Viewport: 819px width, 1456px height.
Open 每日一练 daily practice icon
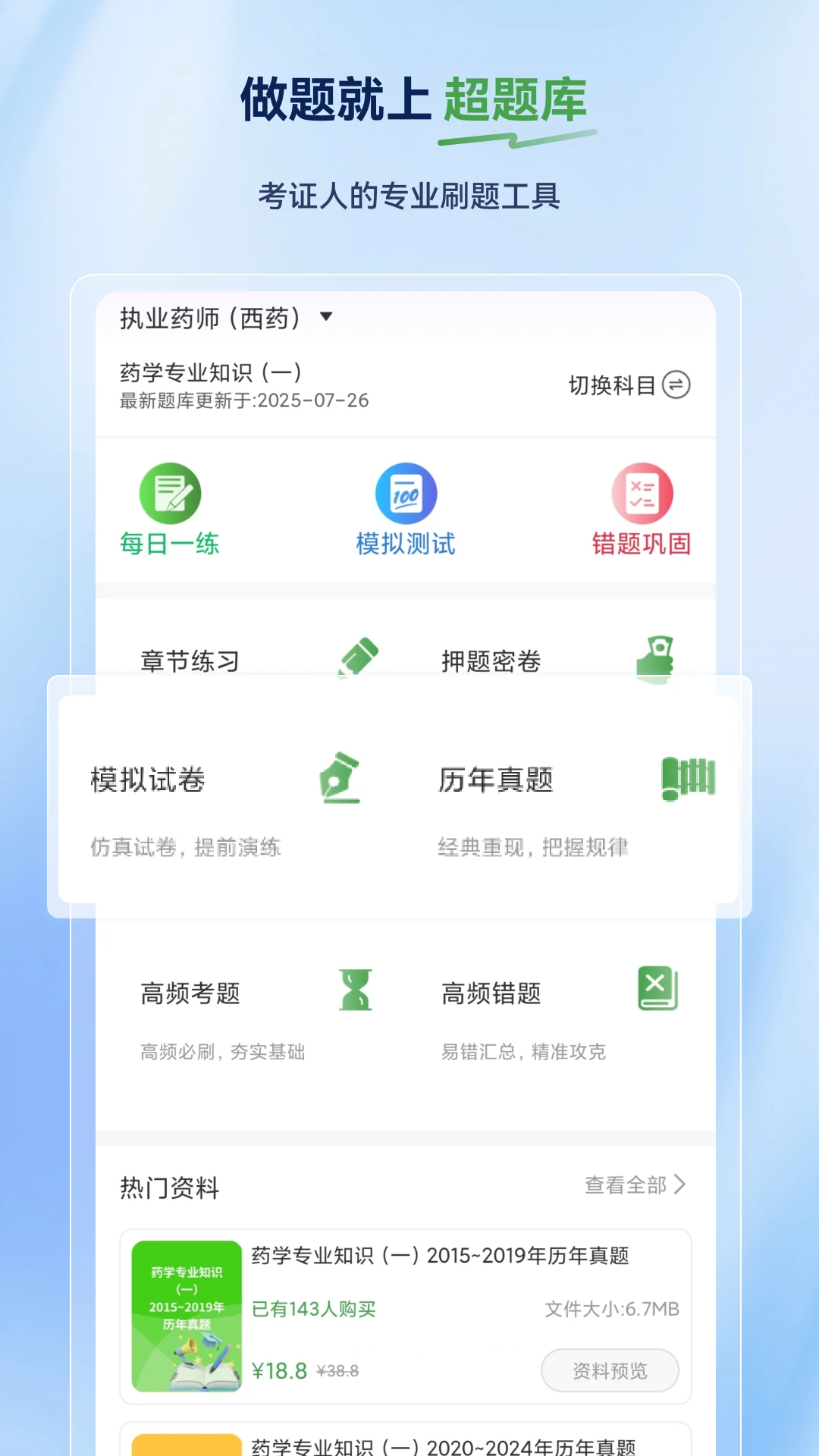click(171, 493)
